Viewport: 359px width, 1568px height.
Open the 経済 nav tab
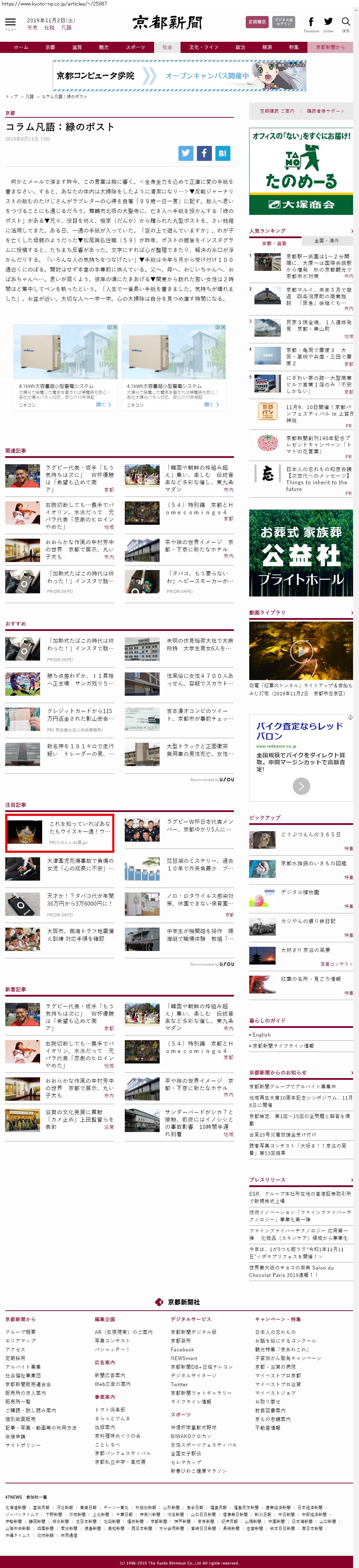[267, 47]
